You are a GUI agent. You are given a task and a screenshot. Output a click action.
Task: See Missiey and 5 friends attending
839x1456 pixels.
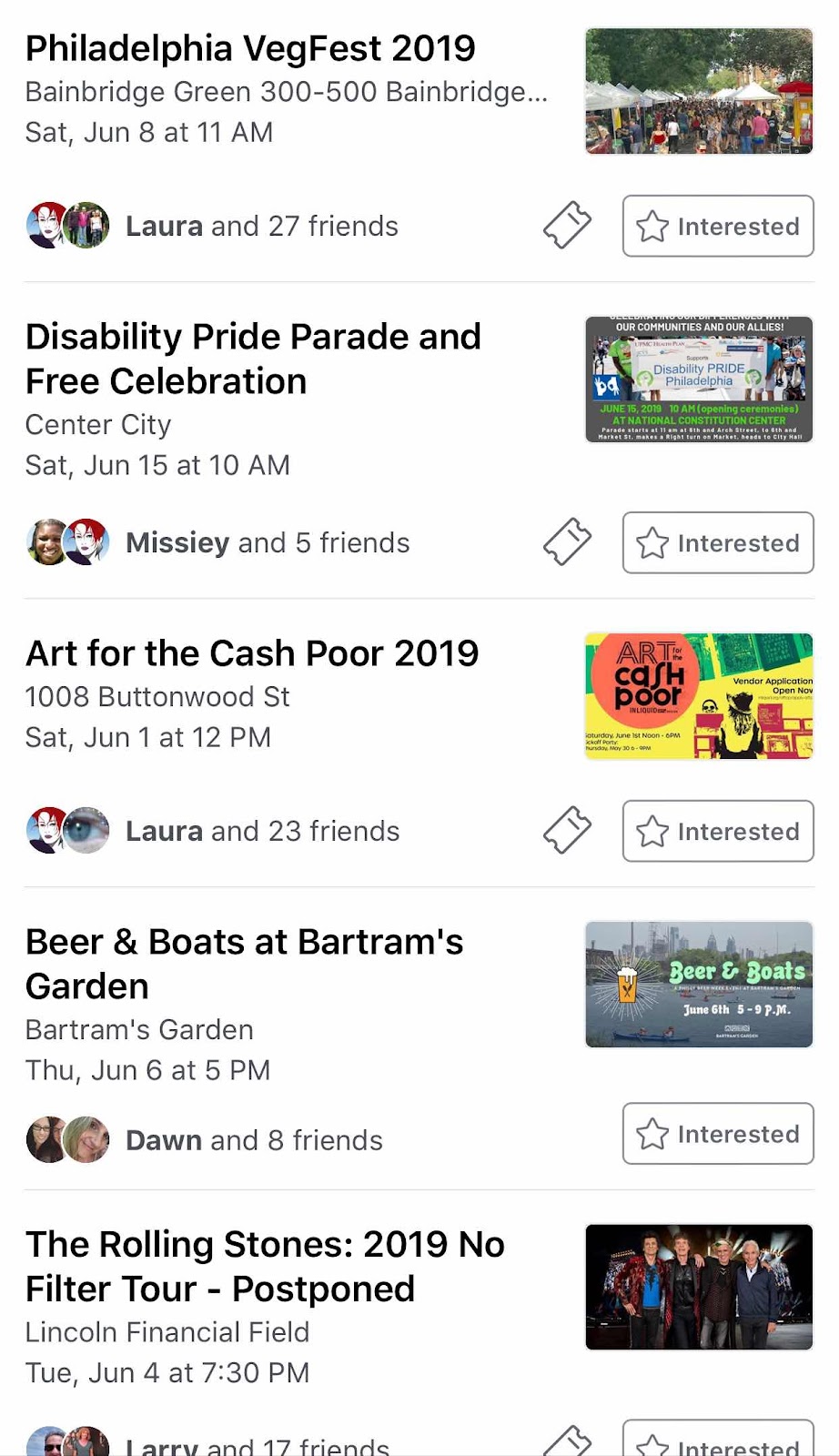(x=268, y=542)
